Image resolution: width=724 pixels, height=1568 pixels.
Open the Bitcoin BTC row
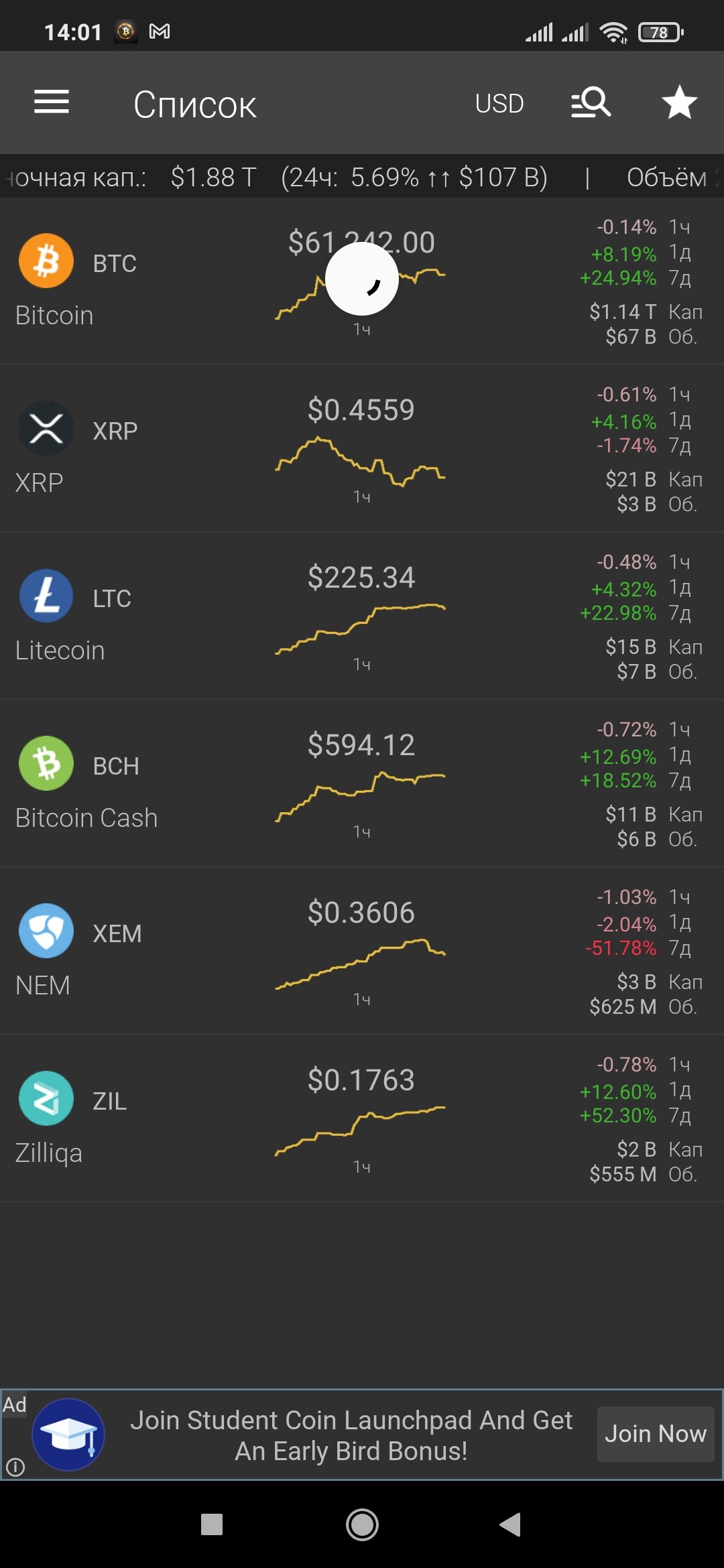362,281
